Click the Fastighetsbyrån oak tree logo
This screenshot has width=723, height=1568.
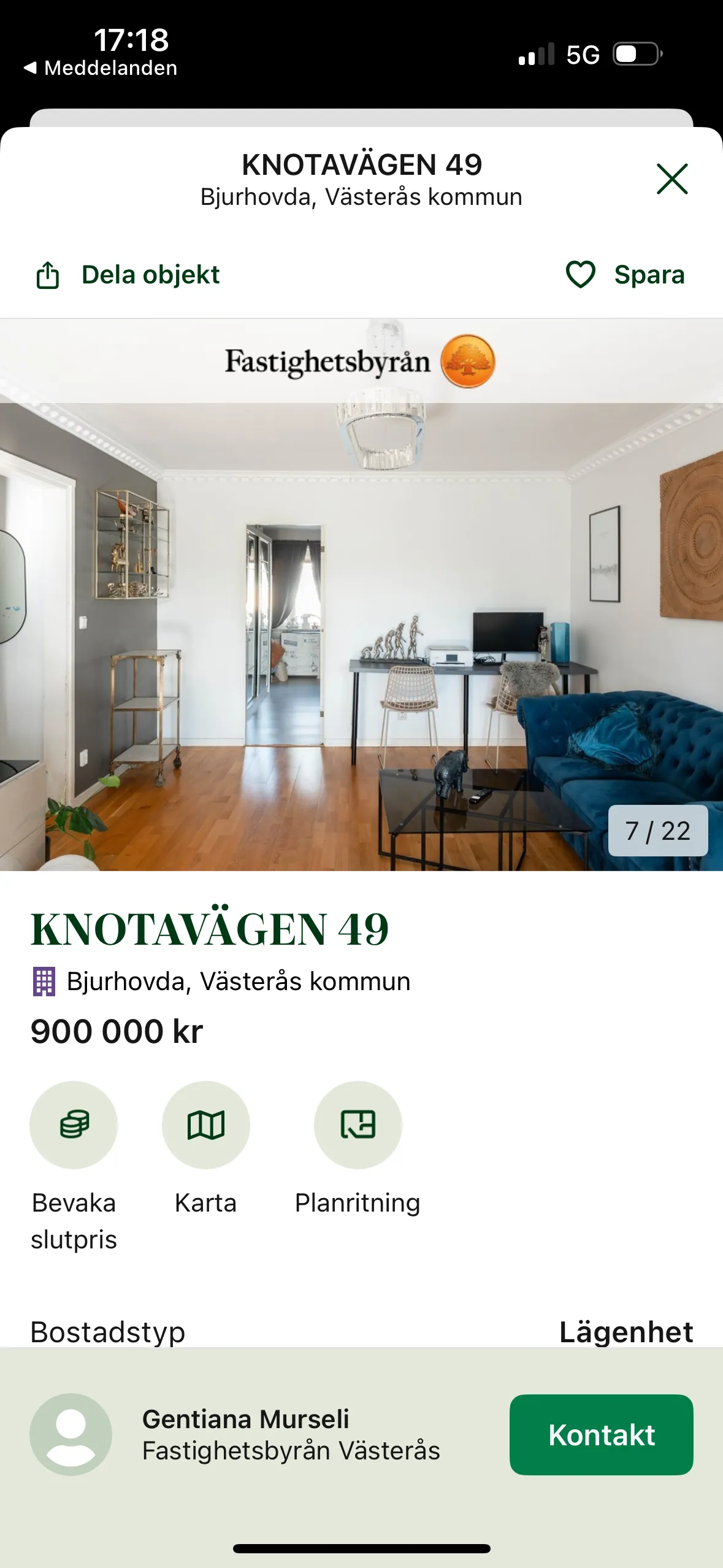[468, 361]
